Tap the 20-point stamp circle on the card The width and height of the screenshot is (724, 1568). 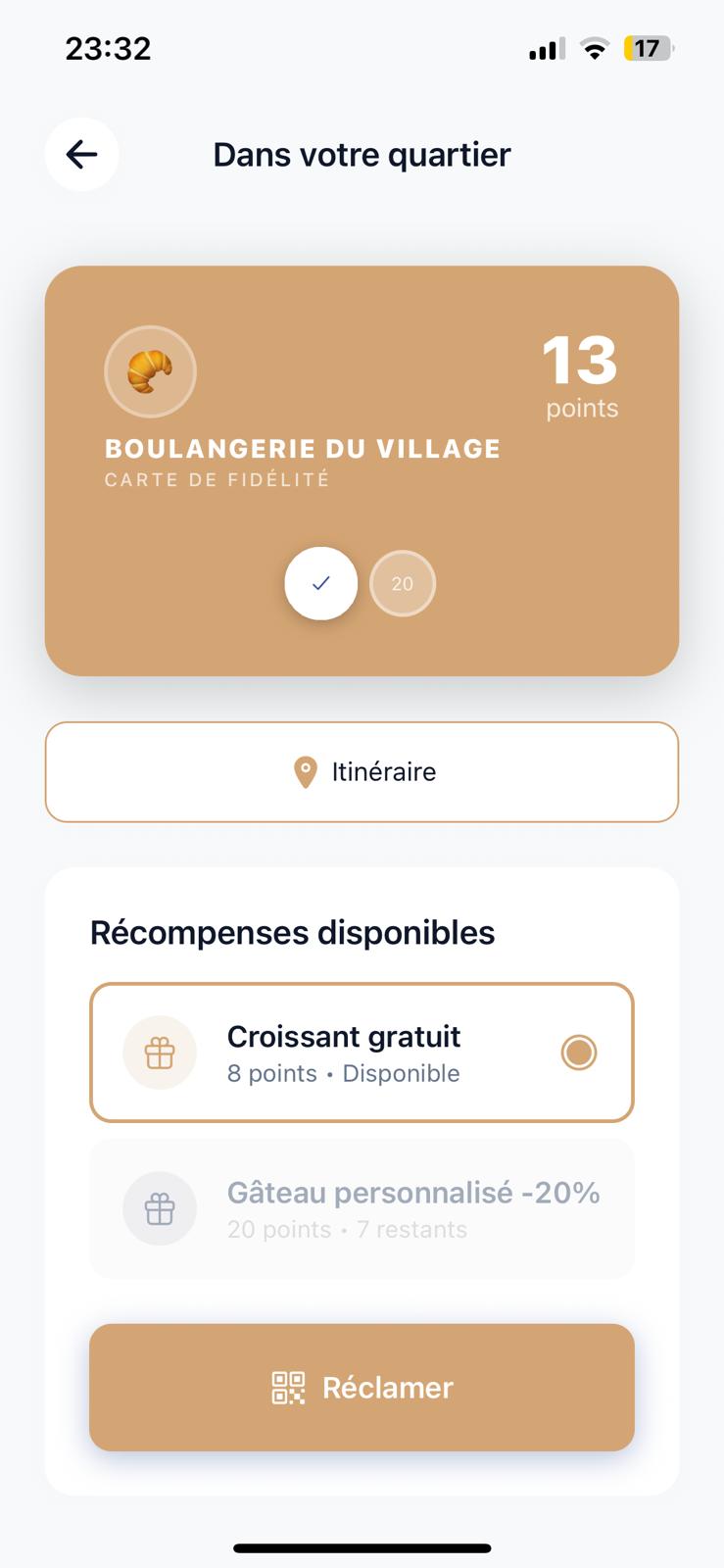click(403, 583)
